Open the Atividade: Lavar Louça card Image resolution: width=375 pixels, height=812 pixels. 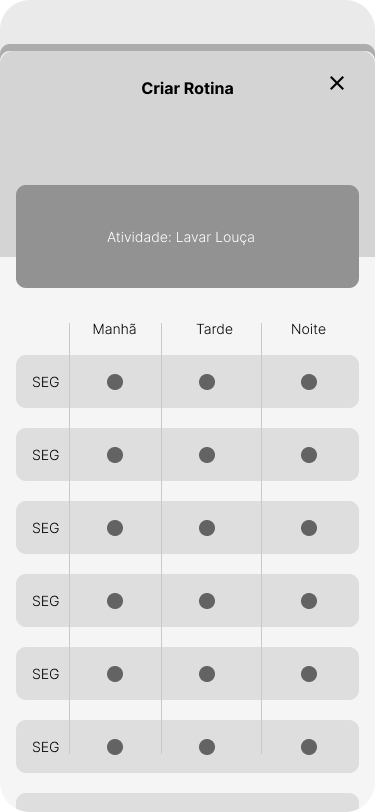(188, 236)
